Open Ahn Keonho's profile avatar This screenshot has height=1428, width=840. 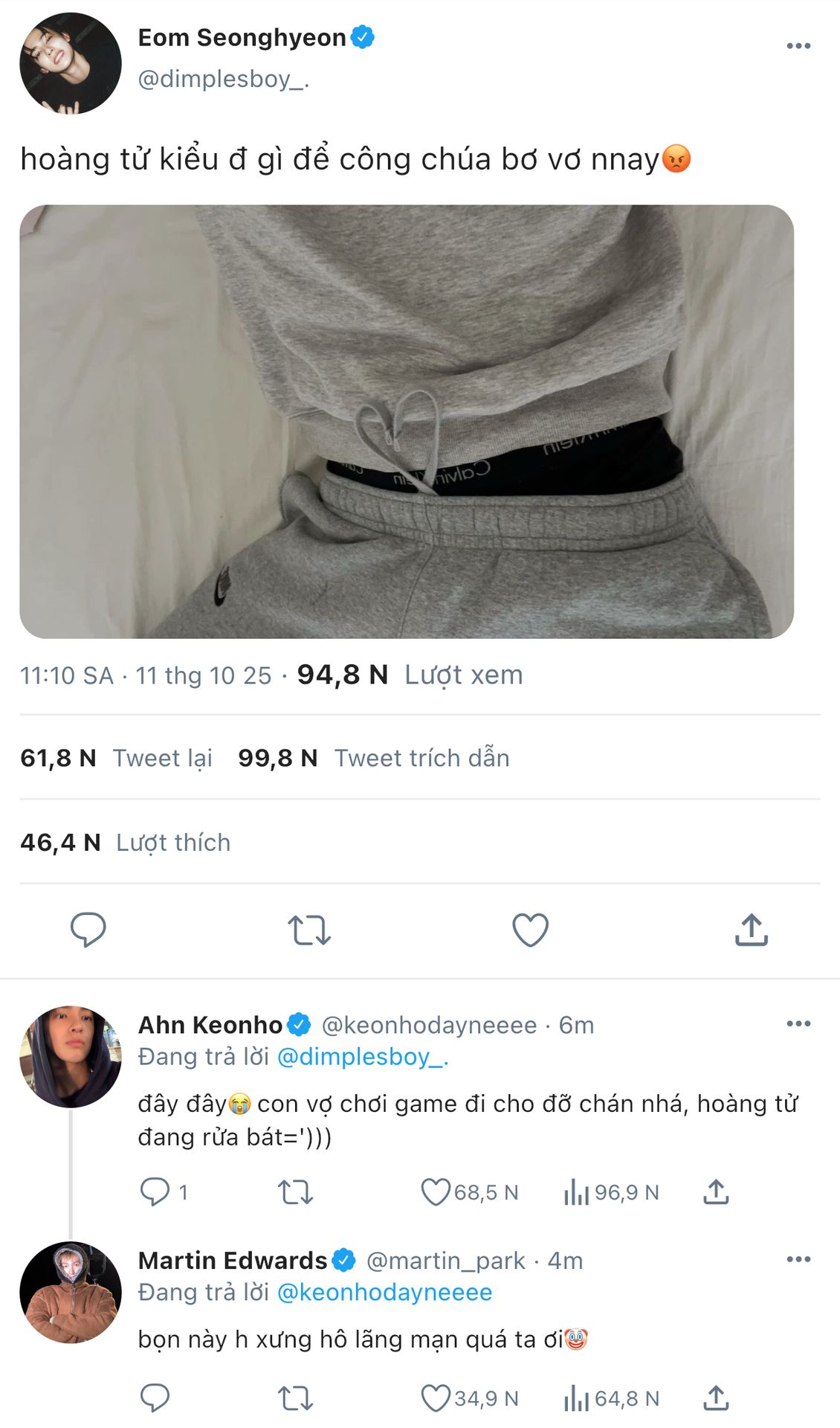tap(71, 1057)
